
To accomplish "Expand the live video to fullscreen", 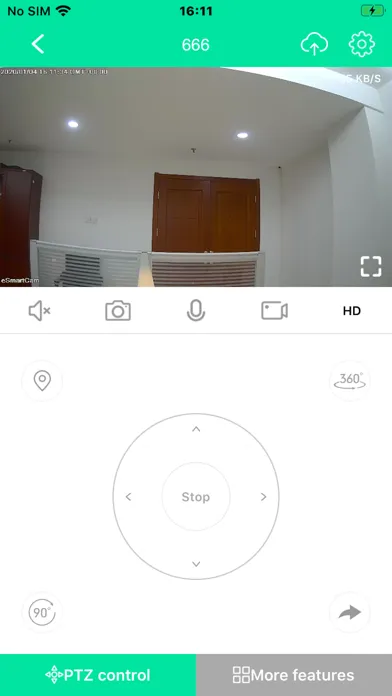I will (371, 266).
